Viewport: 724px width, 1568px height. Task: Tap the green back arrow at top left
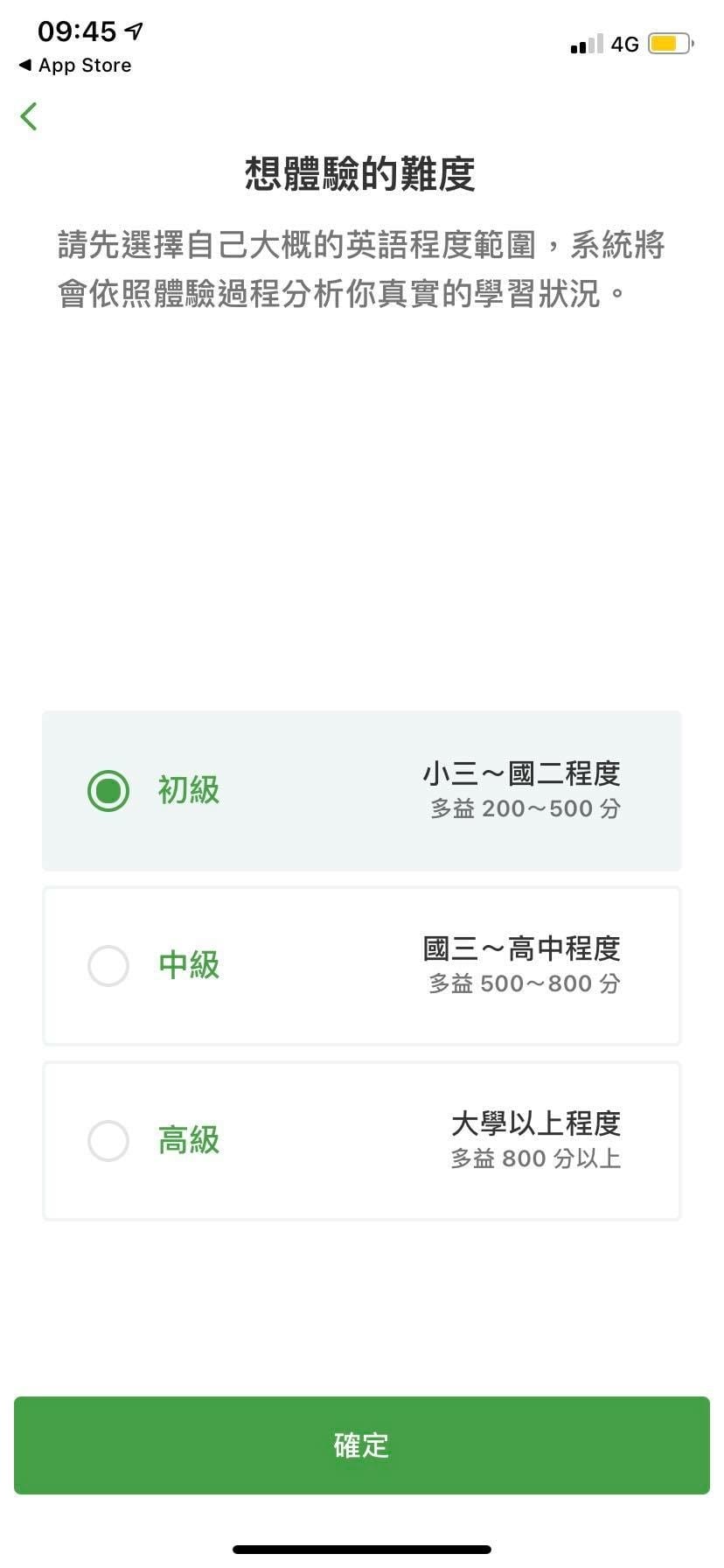click(x=29, y=115)
